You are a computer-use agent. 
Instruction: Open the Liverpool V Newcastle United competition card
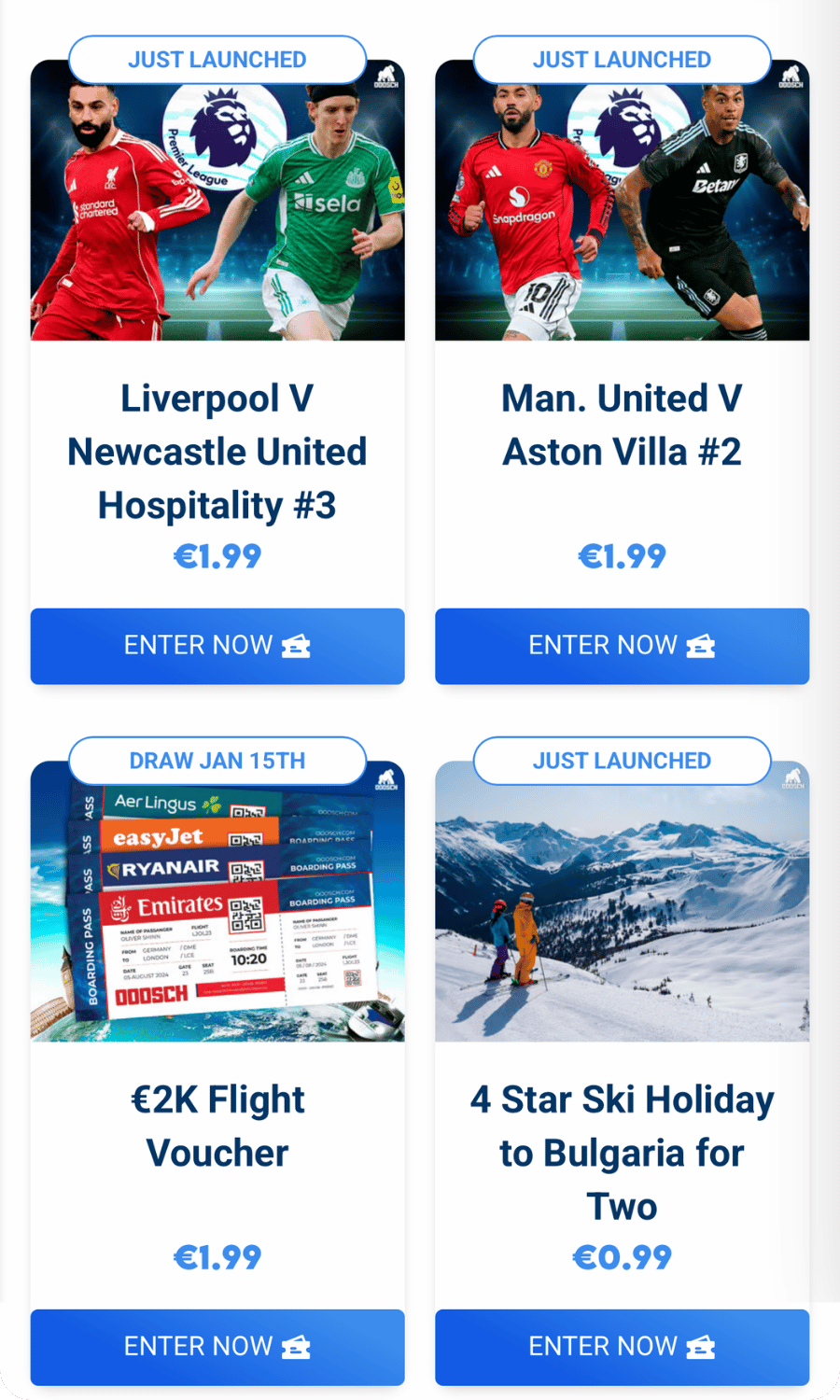pyautogui.click(x=217, y=452)
